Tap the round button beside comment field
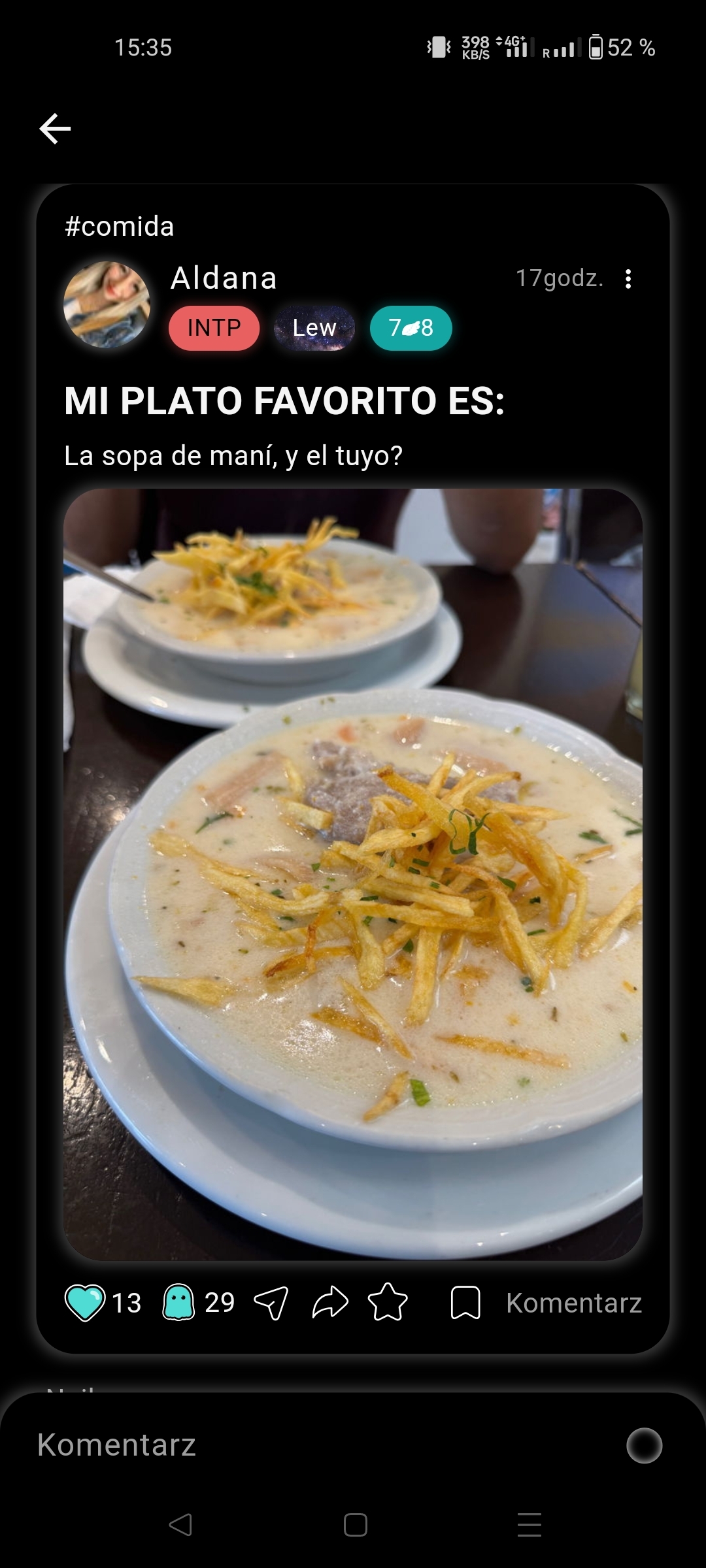The width and height of the screenshot is (706, 1568). pos(644,1445)
